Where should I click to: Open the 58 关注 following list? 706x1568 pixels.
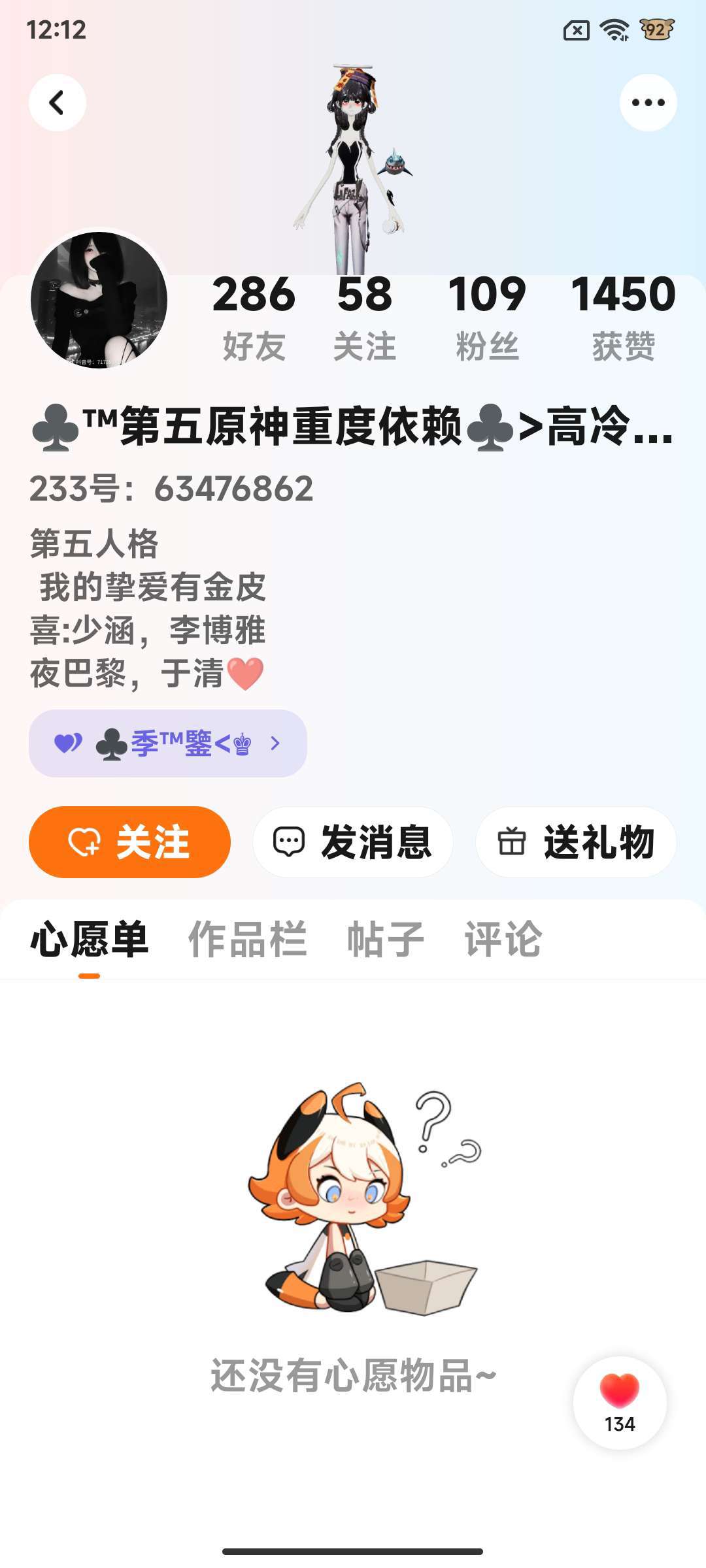click(x=365, y=317)
